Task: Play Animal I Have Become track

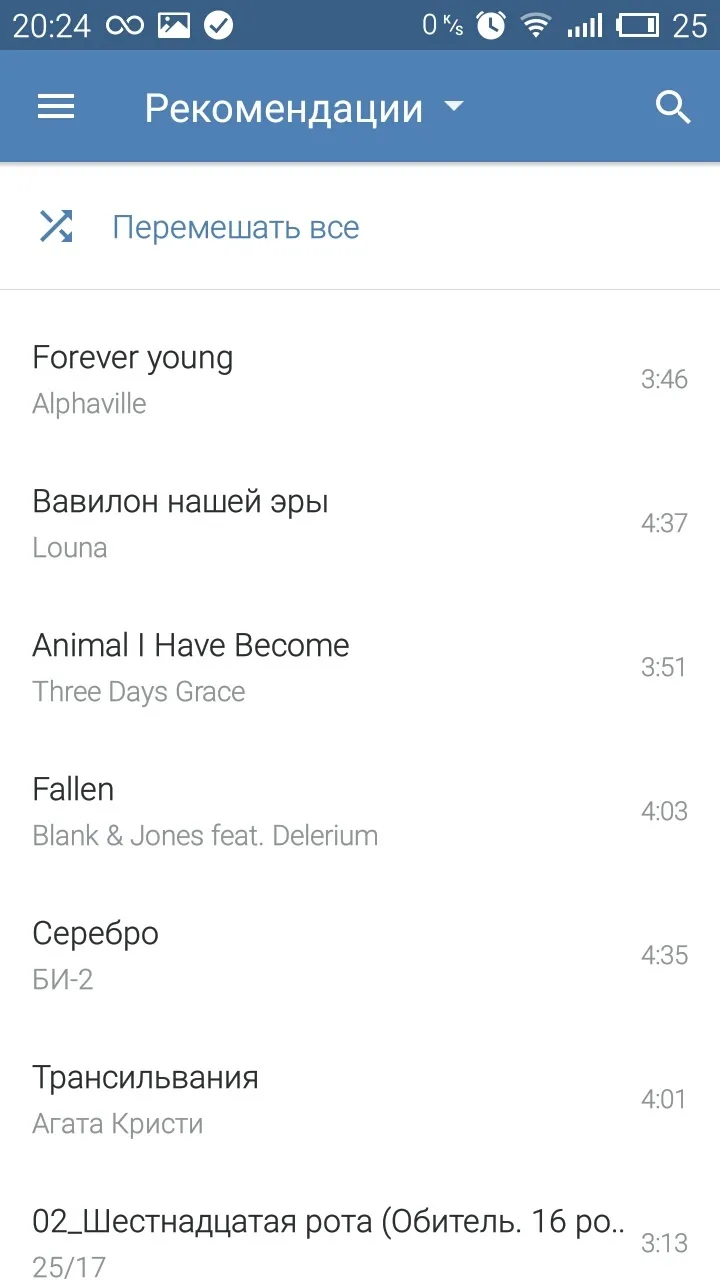Action: pos(360,667)
